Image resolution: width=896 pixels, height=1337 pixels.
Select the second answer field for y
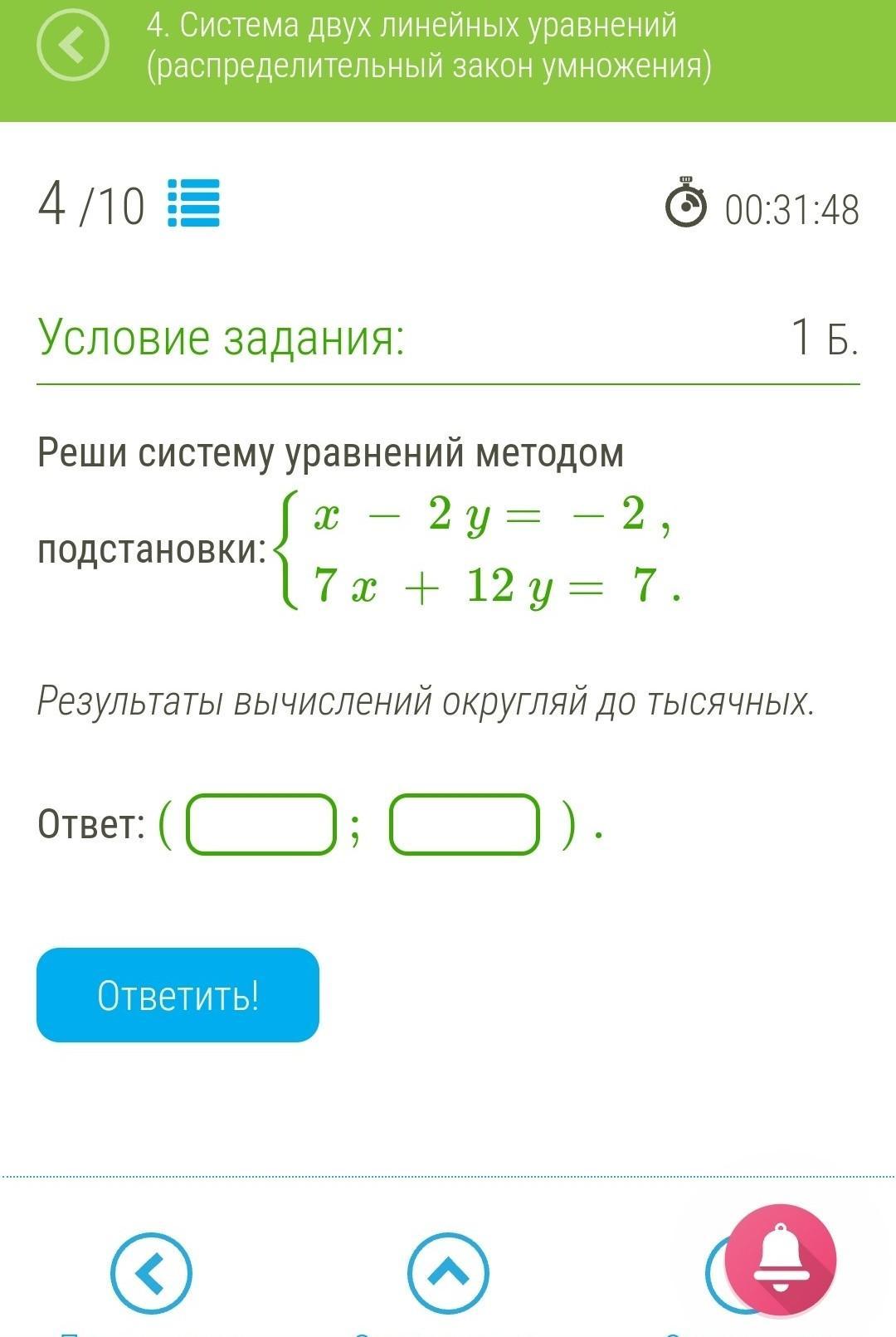click(x=465, y=824)
